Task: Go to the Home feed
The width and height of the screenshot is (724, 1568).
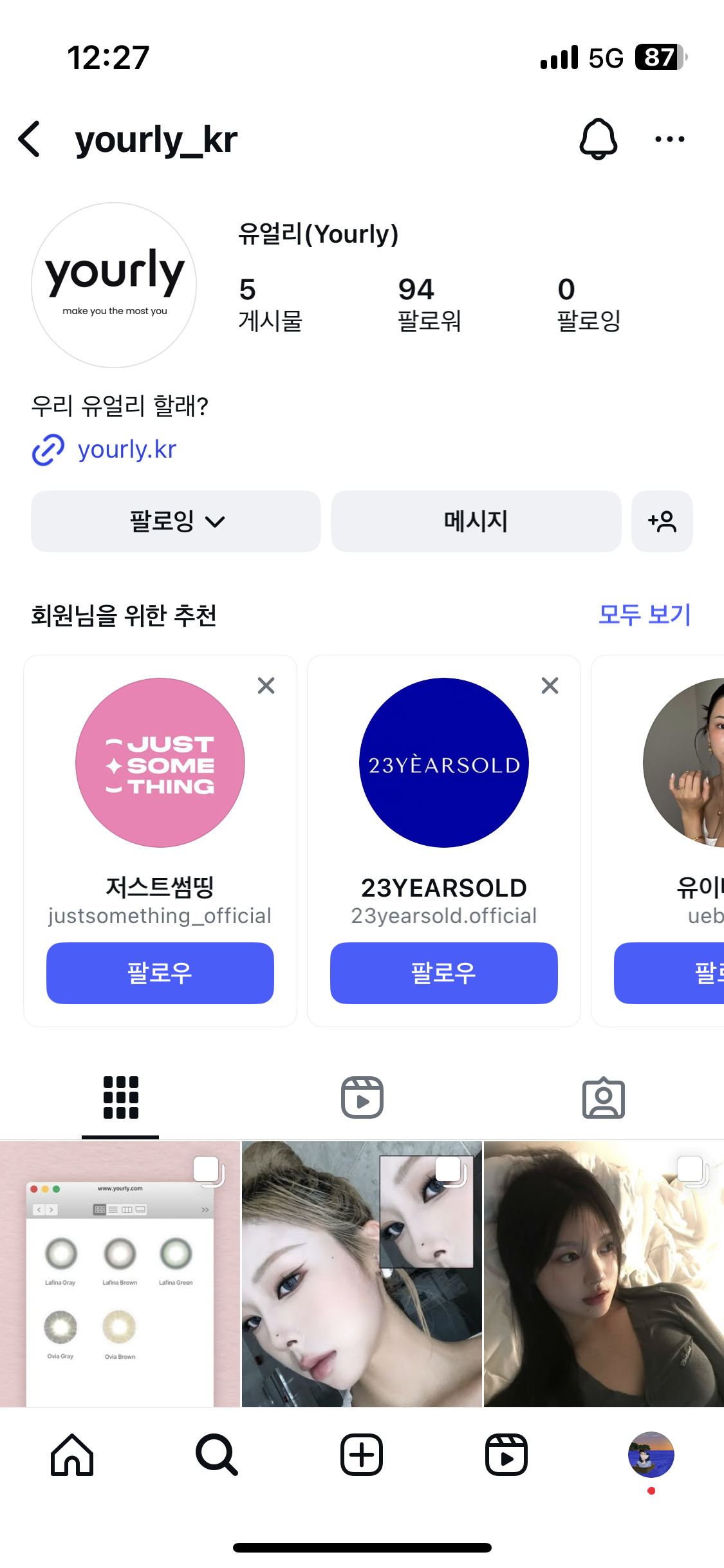Action: [x=72, y=1455]
